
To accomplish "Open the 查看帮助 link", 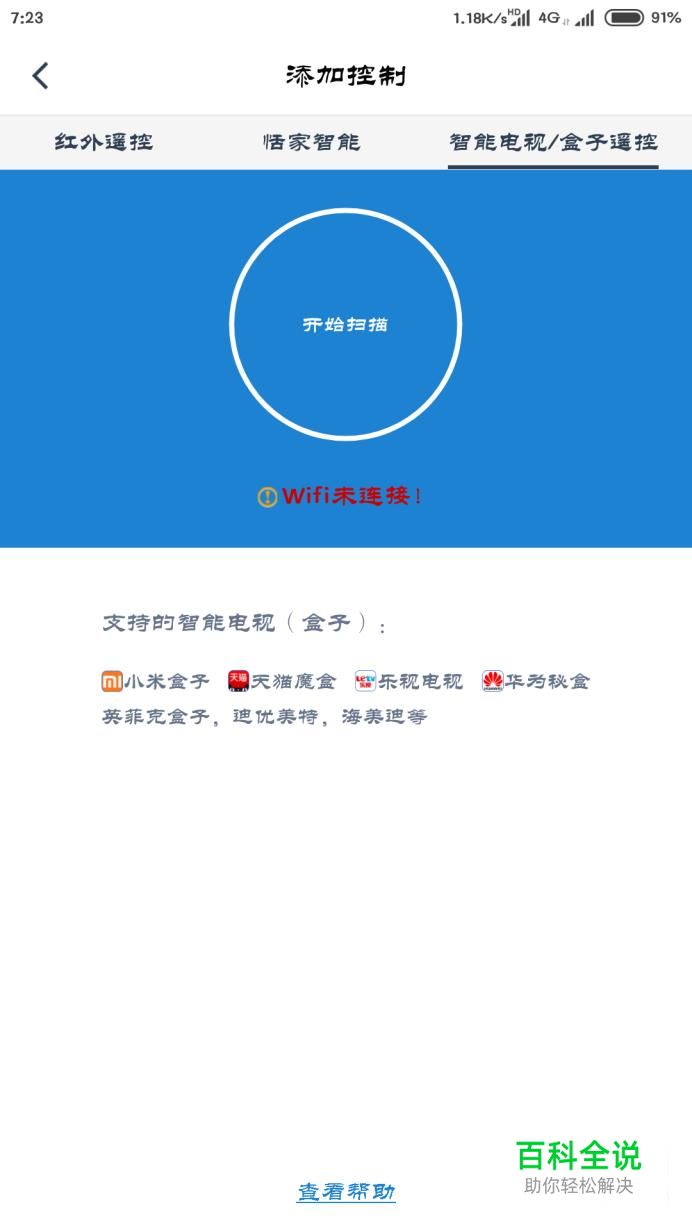I will point(346,1192).
